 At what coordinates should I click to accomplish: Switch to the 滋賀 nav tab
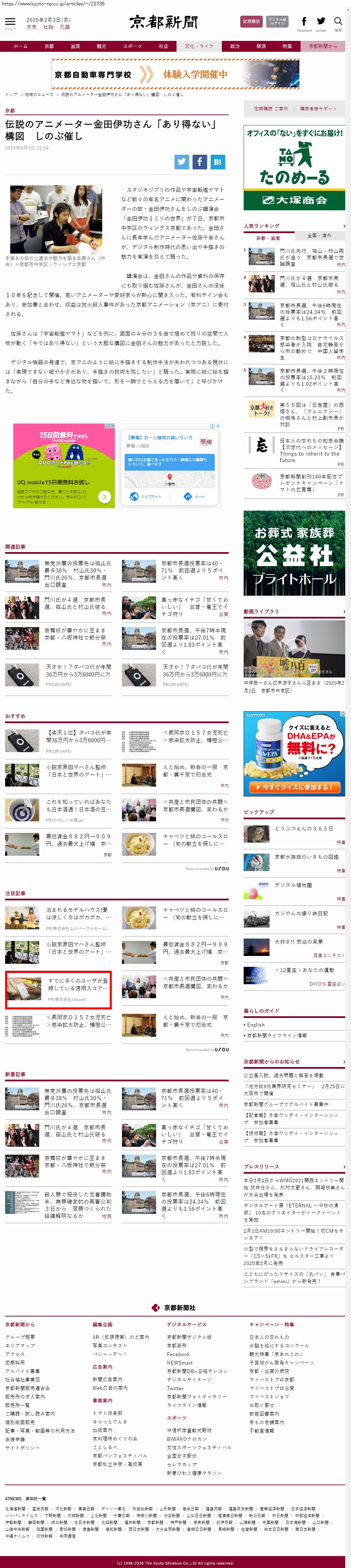[x=75, y=46]
